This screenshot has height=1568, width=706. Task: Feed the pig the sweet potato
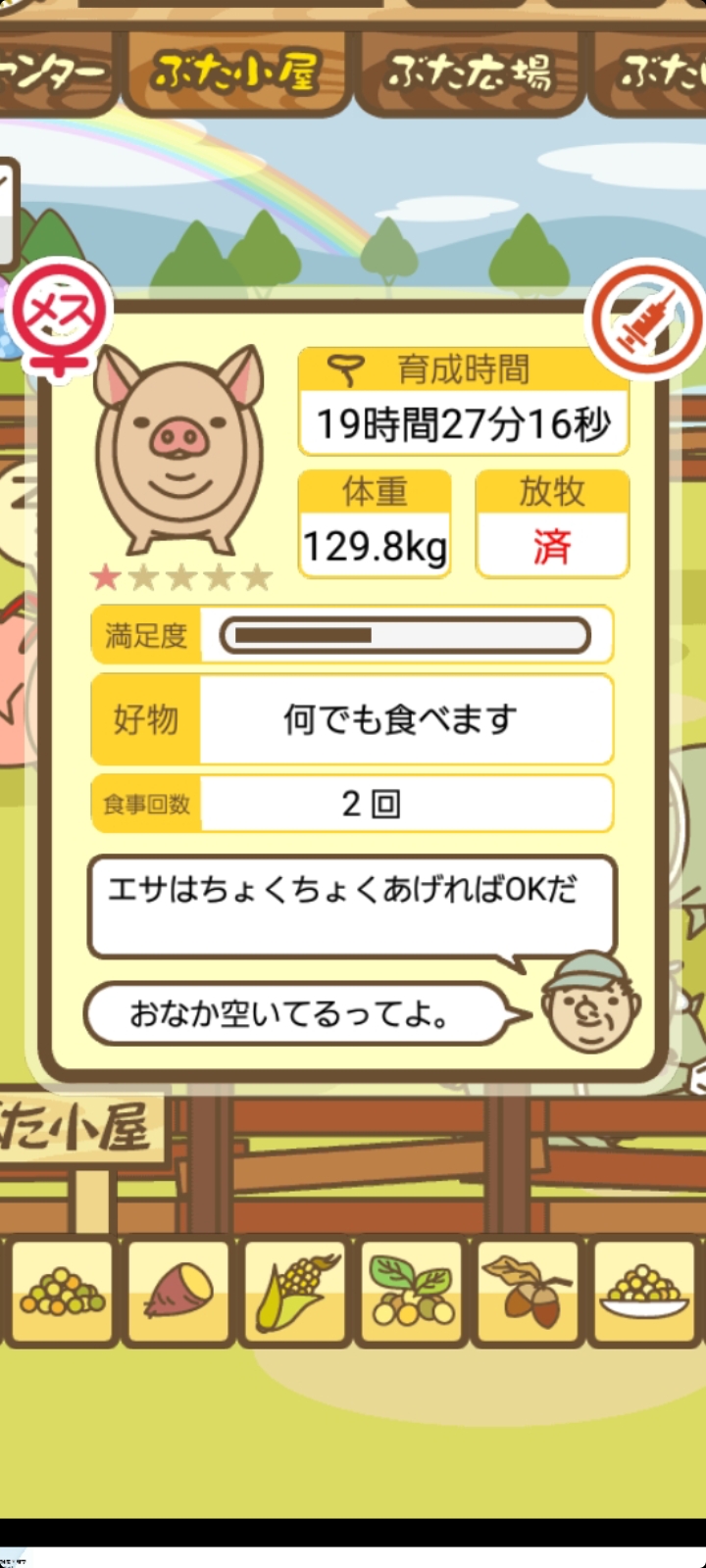[x=178, y=1290]
